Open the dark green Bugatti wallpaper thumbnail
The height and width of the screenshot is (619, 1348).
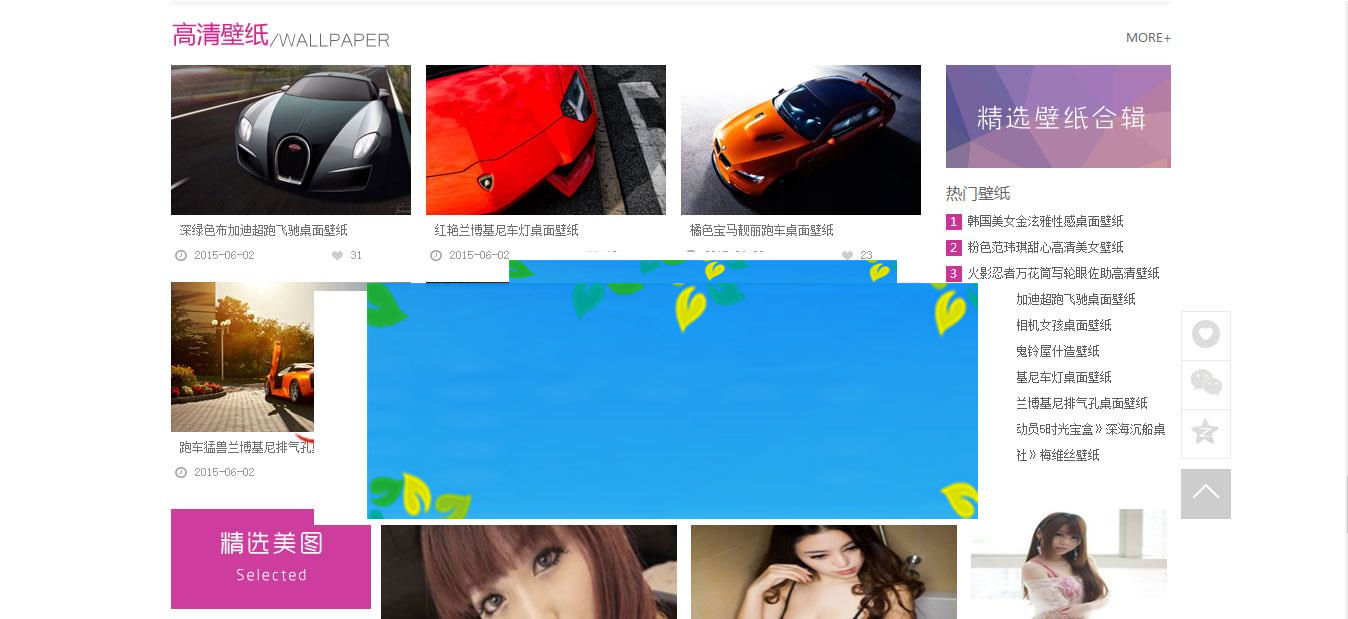click(x=290, y=139)
